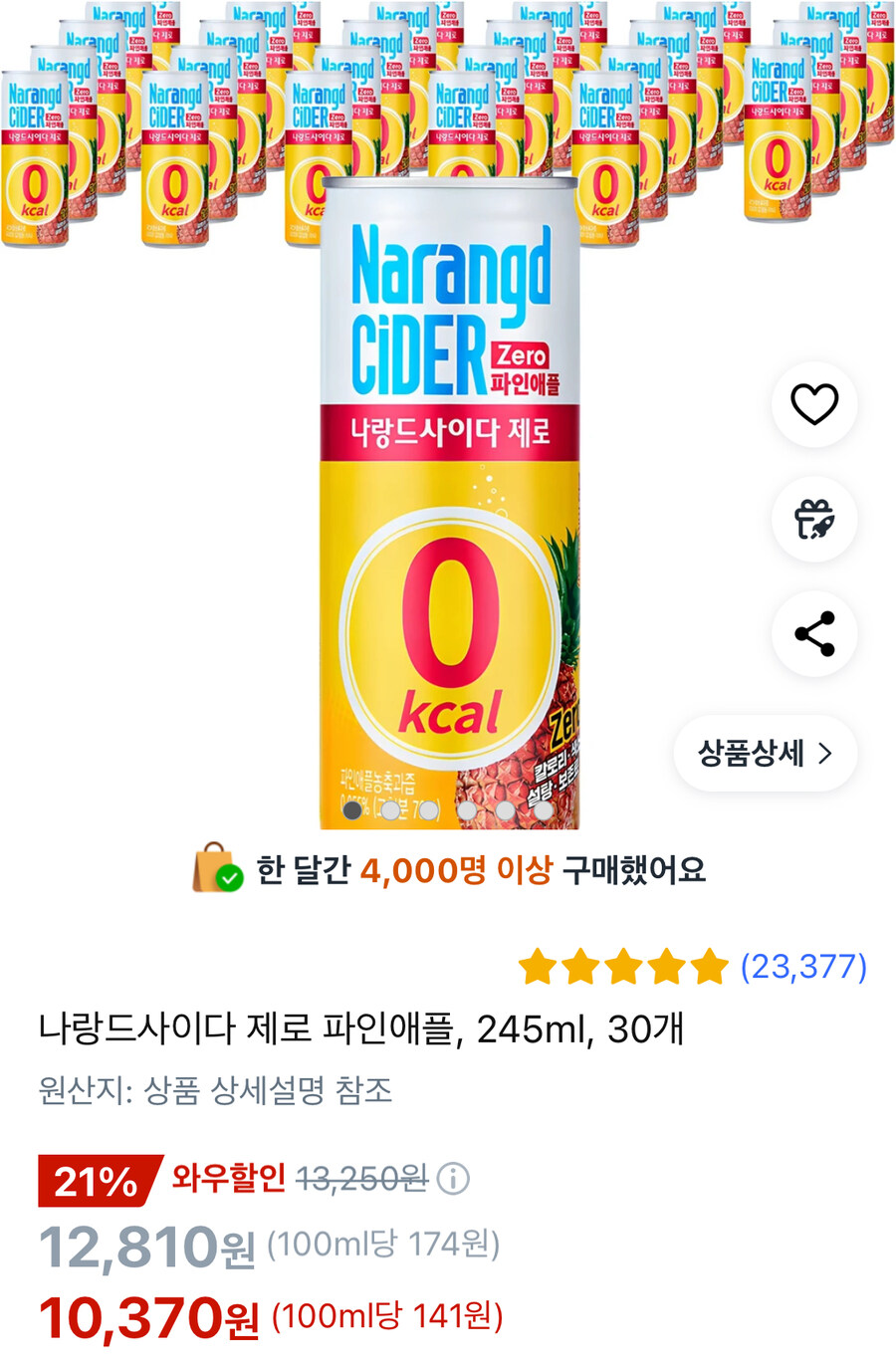Select the first rating star

coord(539,965)
